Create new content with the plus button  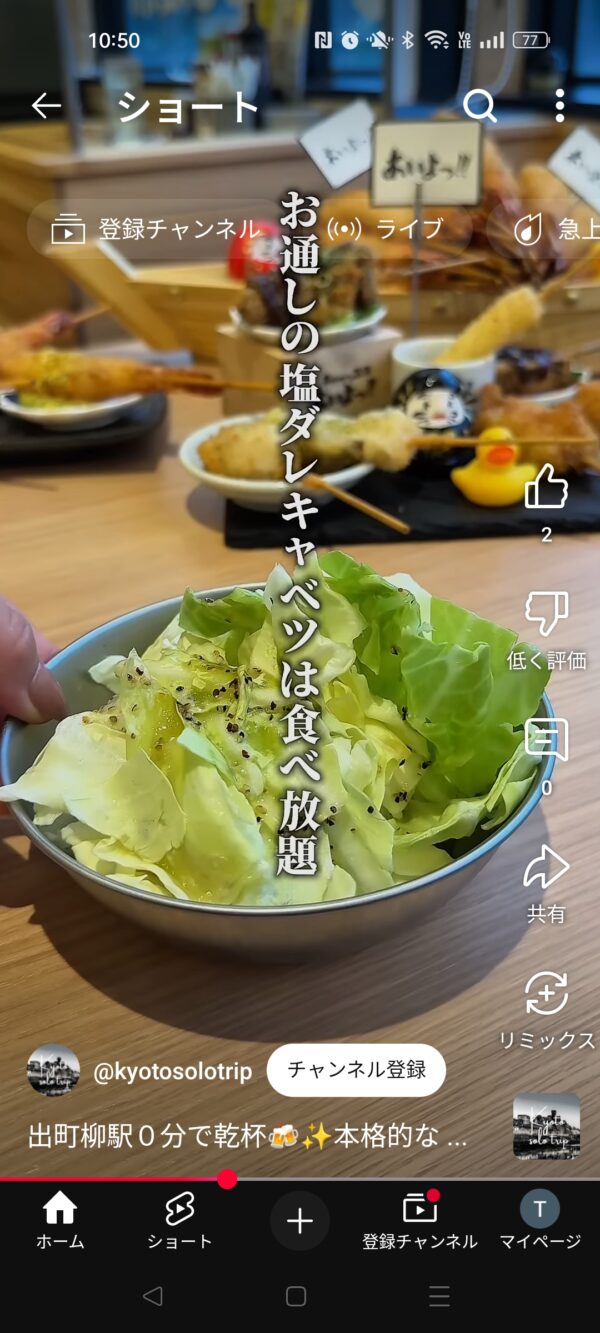pos(300,1221)
